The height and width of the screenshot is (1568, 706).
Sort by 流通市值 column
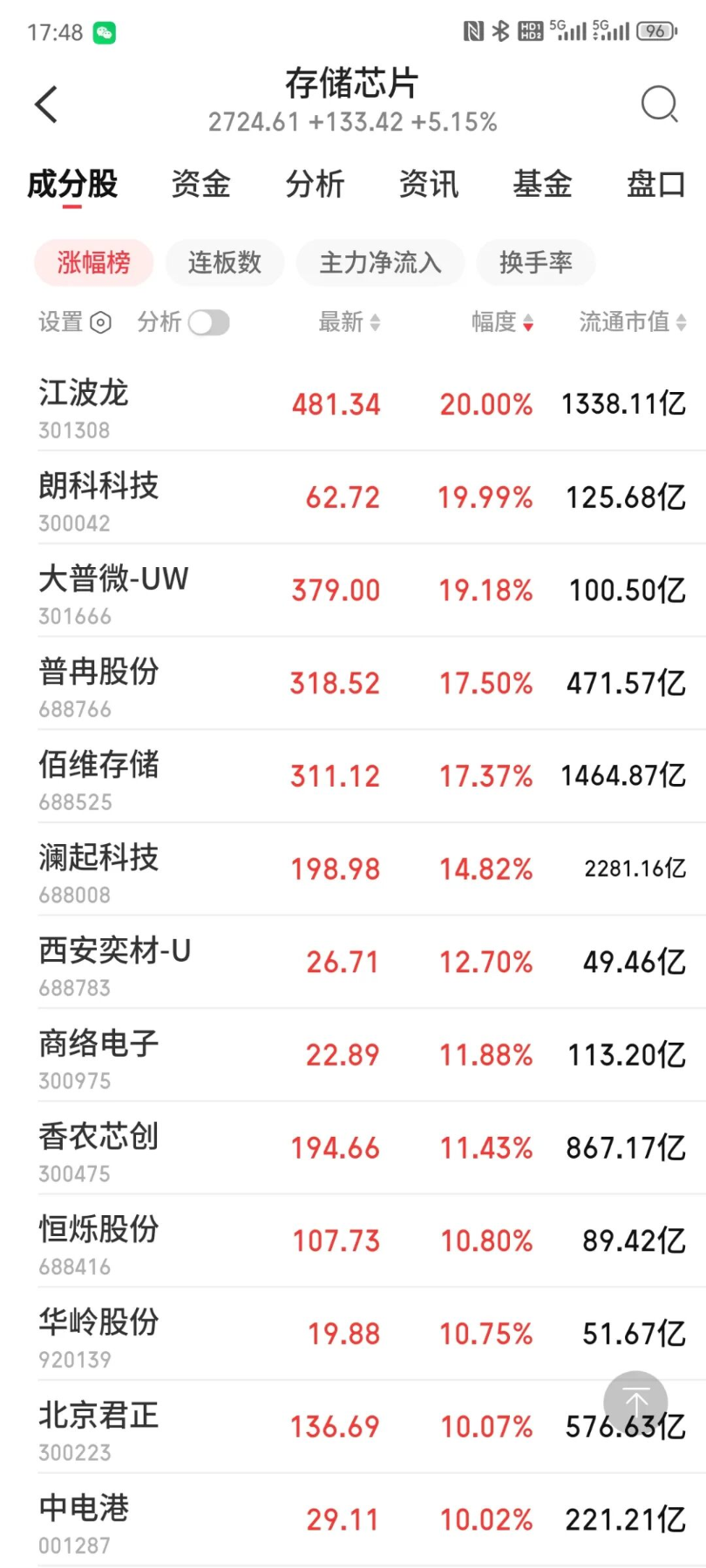coord(633,322)
